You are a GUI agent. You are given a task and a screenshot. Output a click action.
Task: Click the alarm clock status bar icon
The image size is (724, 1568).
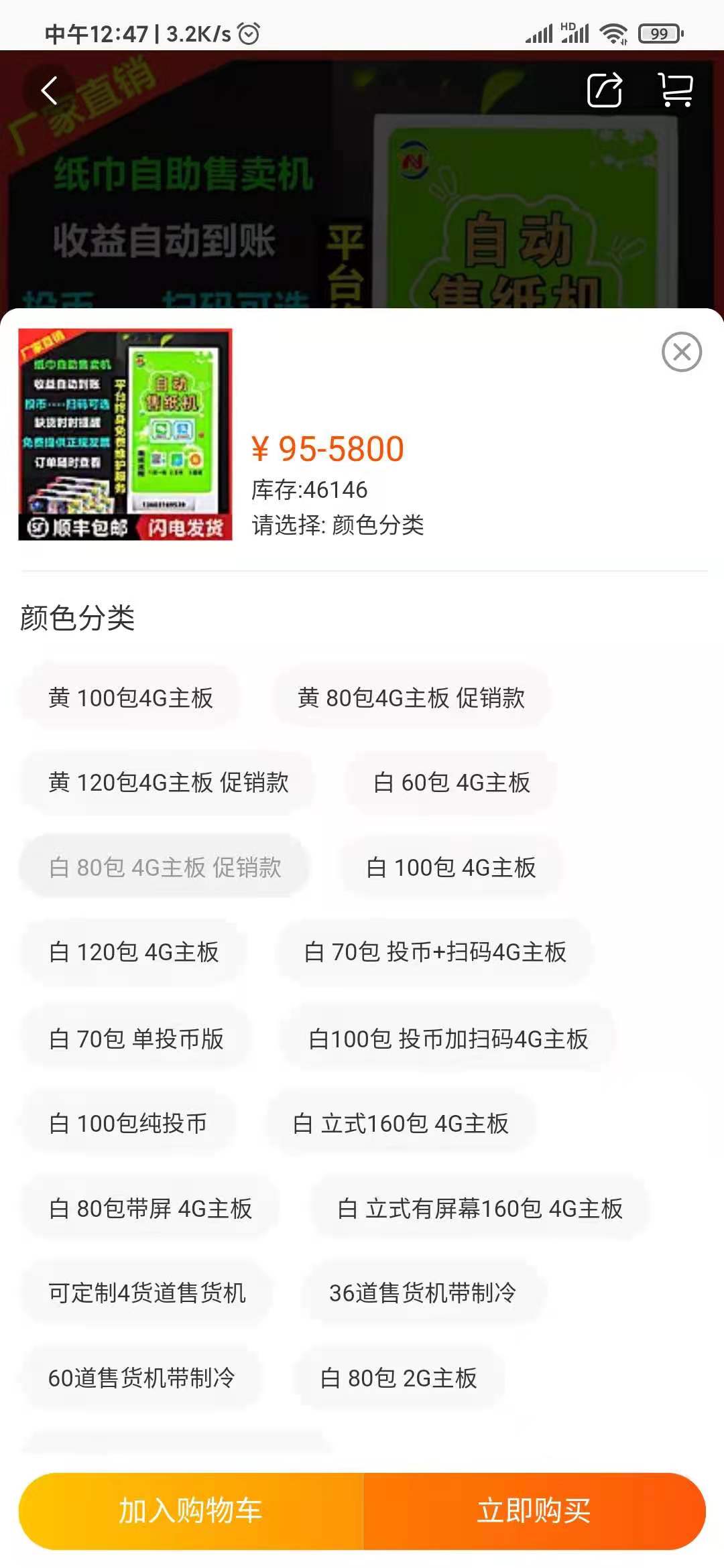248,32
